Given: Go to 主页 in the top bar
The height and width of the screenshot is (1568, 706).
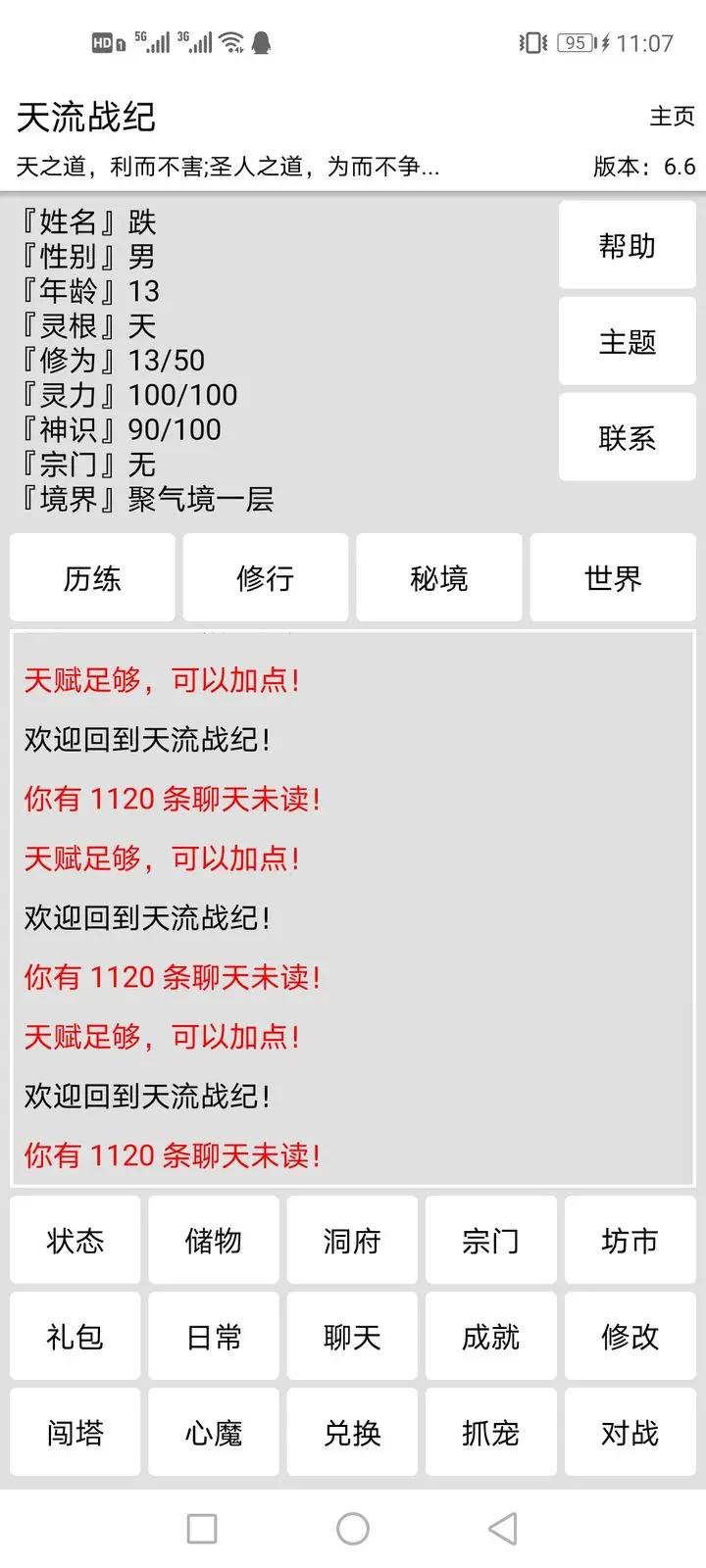Looking at the screenshot, I should (672, 116).
